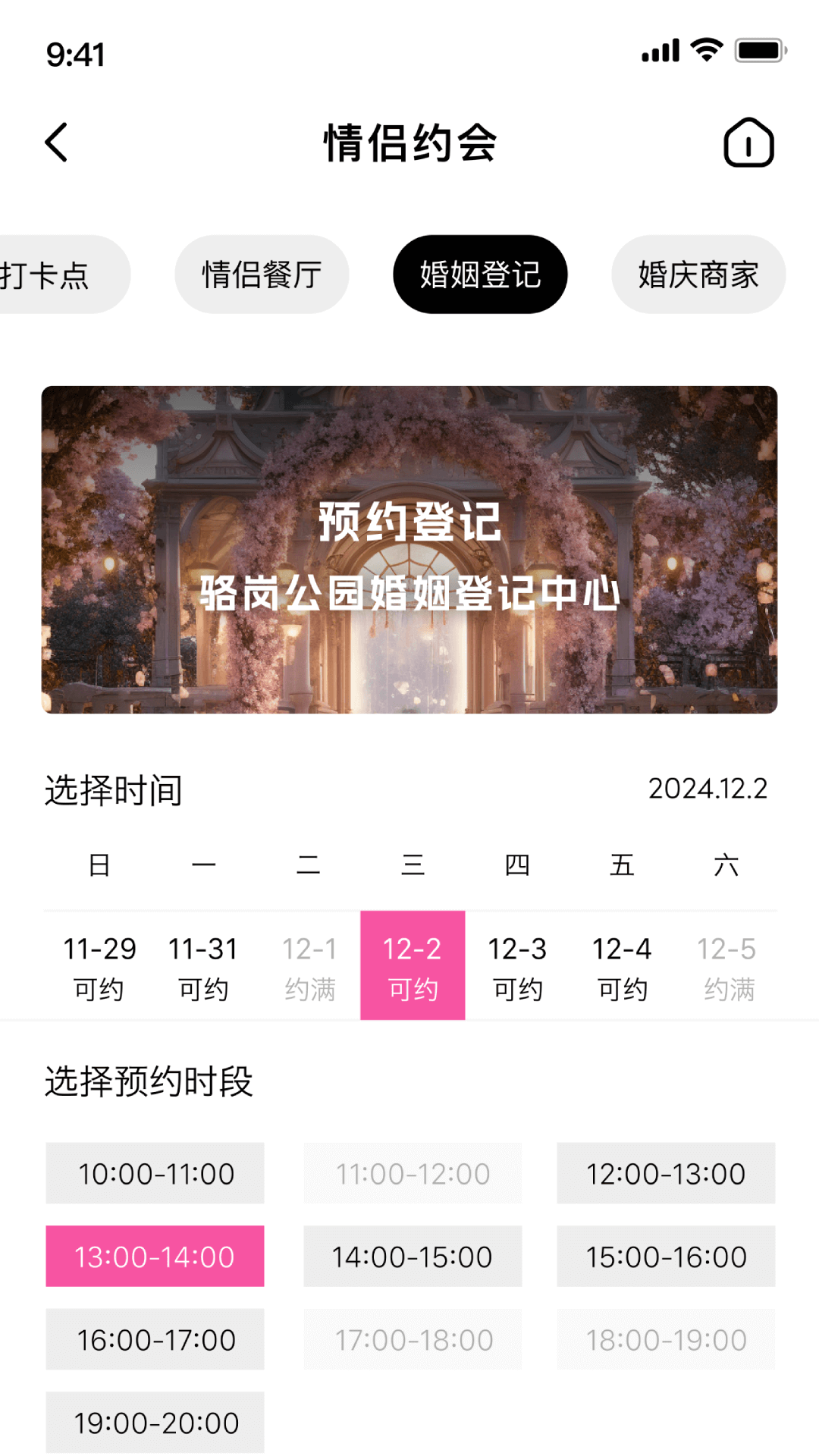Select the 12-4 date marked 可约
This screenshot has width=819, height=1456.
pos(623,967)
